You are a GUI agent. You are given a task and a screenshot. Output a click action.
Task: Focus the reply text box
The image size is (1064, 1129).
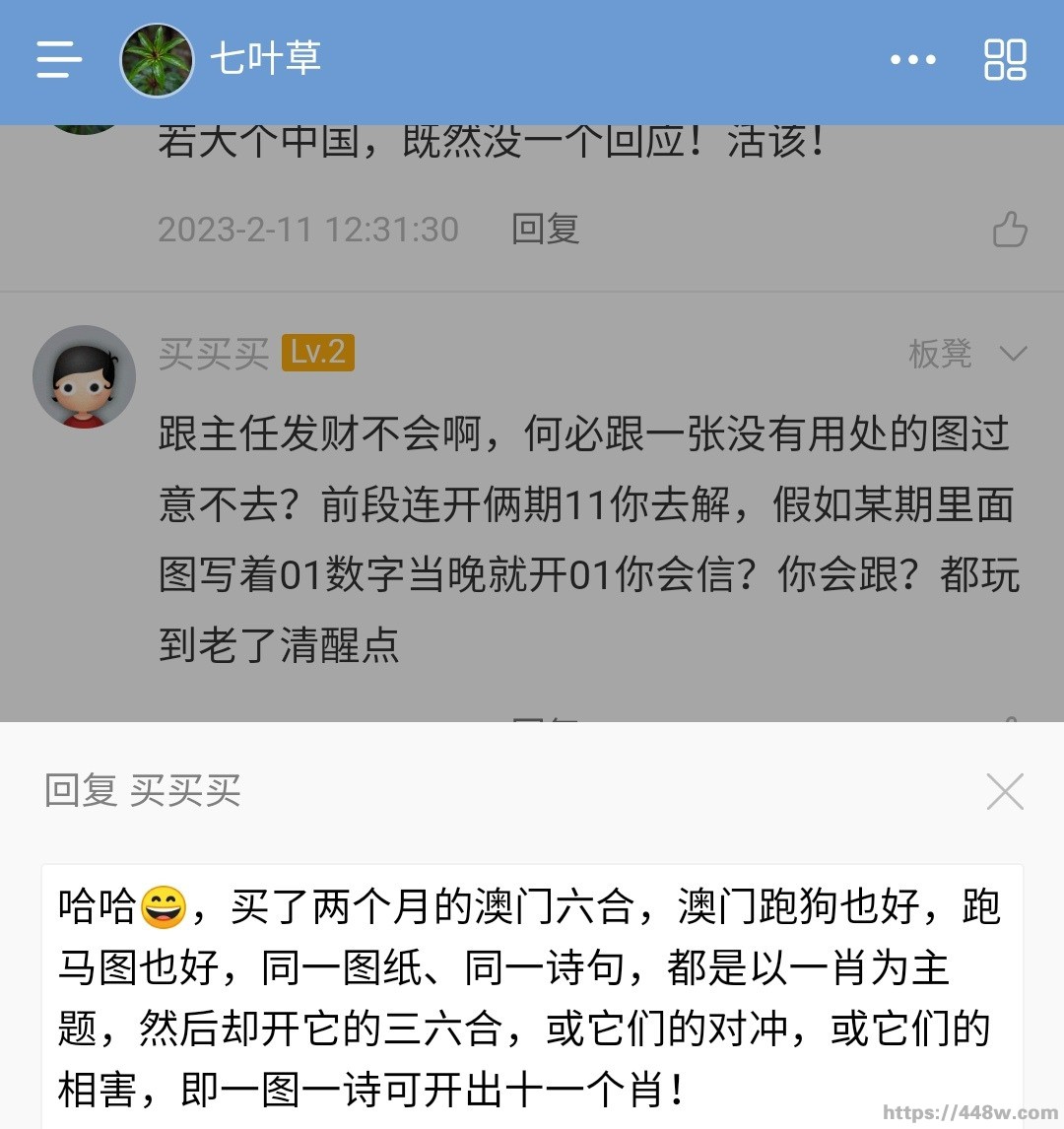point(532,995)
